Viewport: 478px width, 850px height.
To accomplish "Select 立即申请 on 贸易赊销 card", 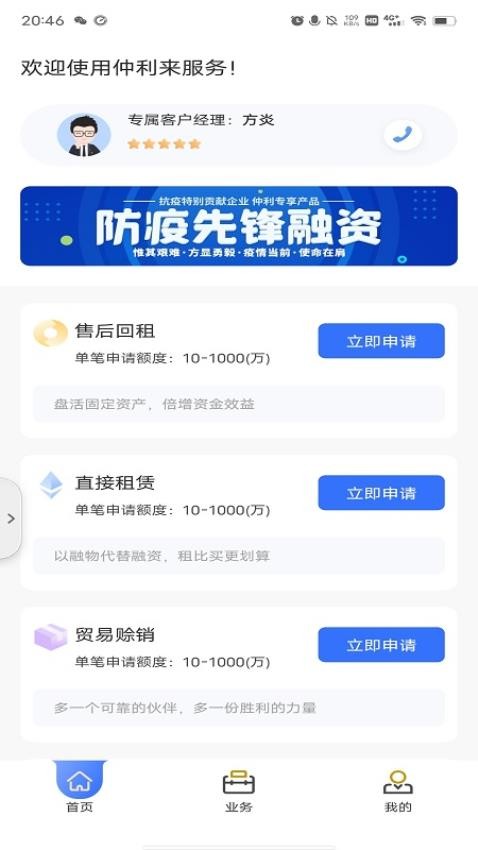I will pos(381,645).
